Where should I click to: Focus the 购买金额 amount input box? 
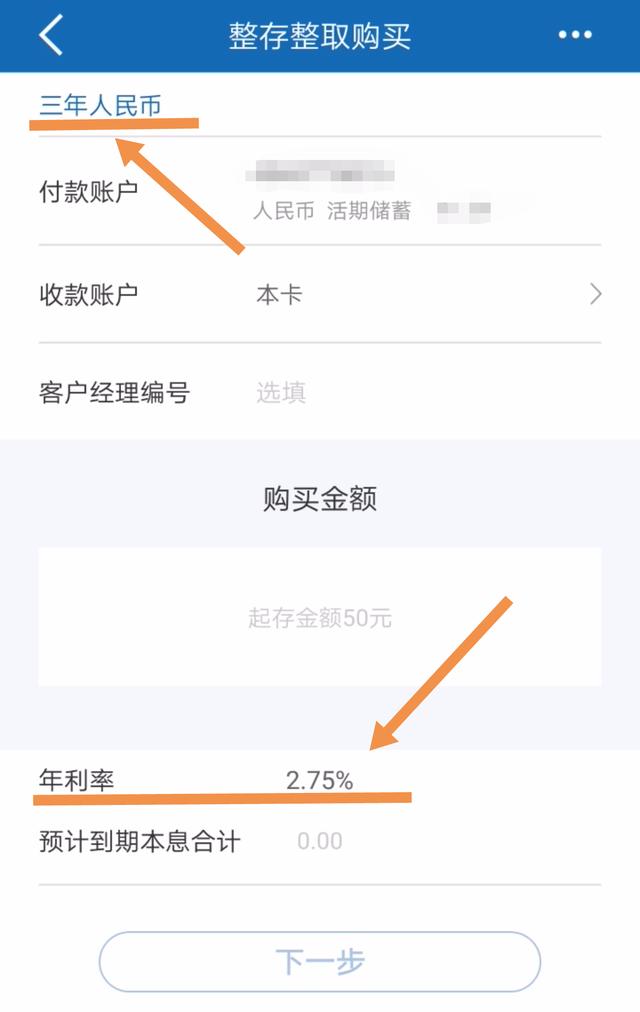tap(320, 617)
